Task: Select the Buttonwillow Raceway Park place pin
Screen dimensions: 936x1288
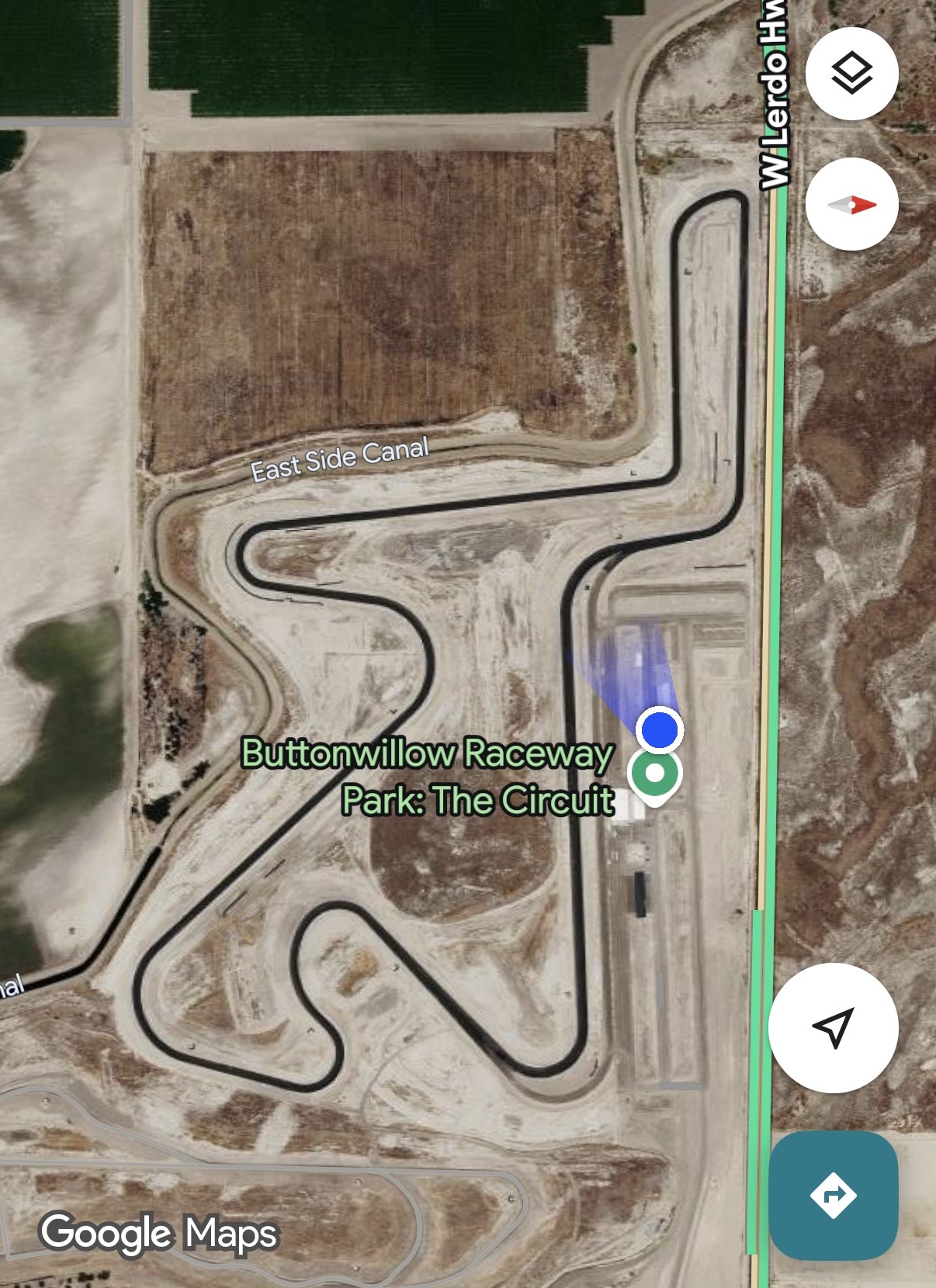Action: point(655,775)
